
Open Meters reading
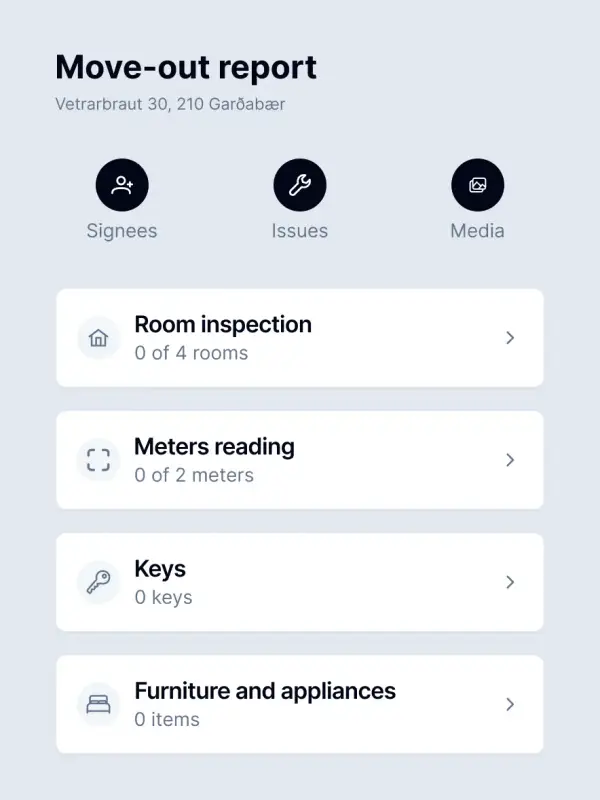click(x=300, y=460)
